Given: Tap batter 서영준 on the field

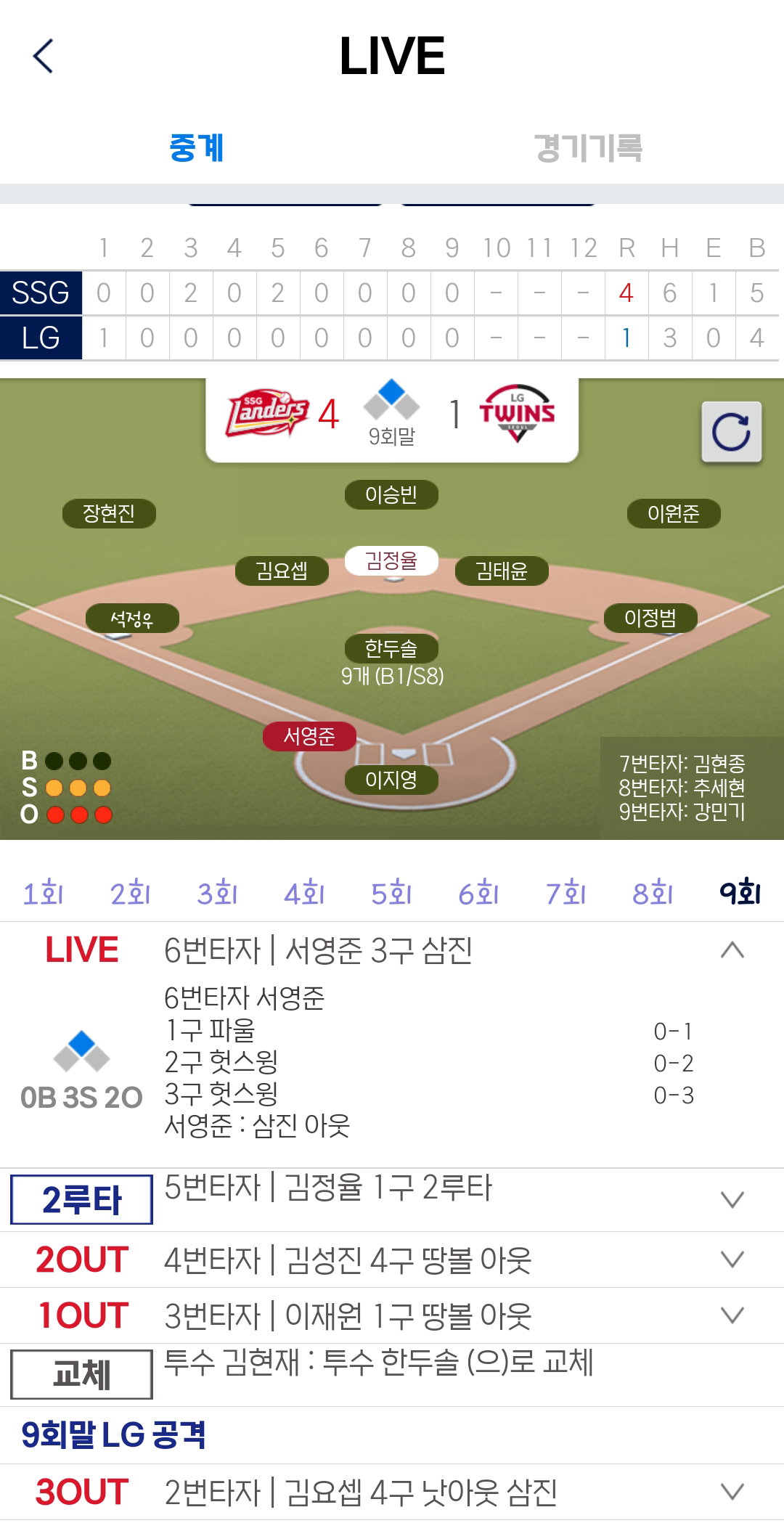Looking at the screenshot, I should tap(309, 736).
